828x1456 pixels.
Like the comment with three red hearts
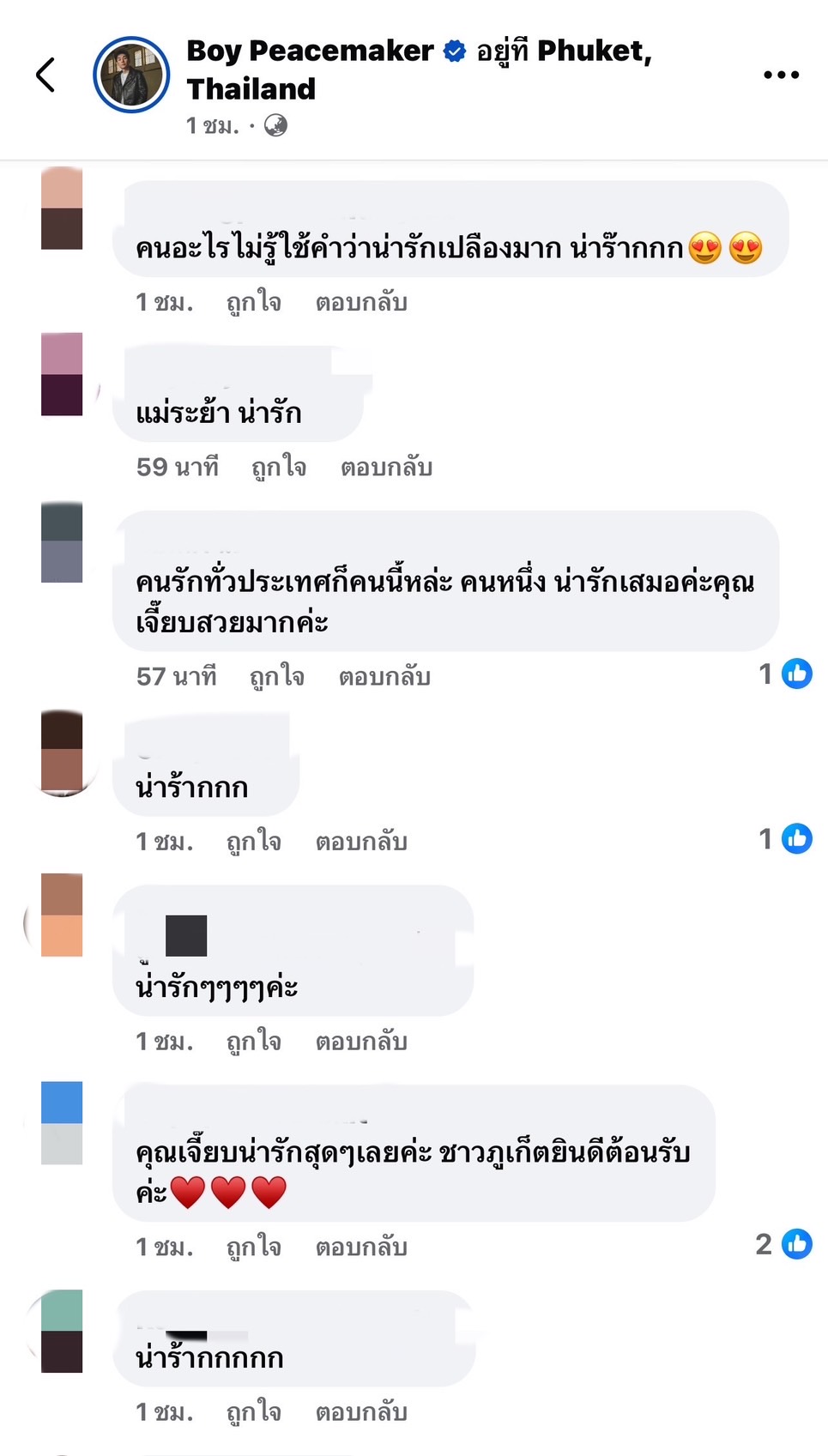253,1247
